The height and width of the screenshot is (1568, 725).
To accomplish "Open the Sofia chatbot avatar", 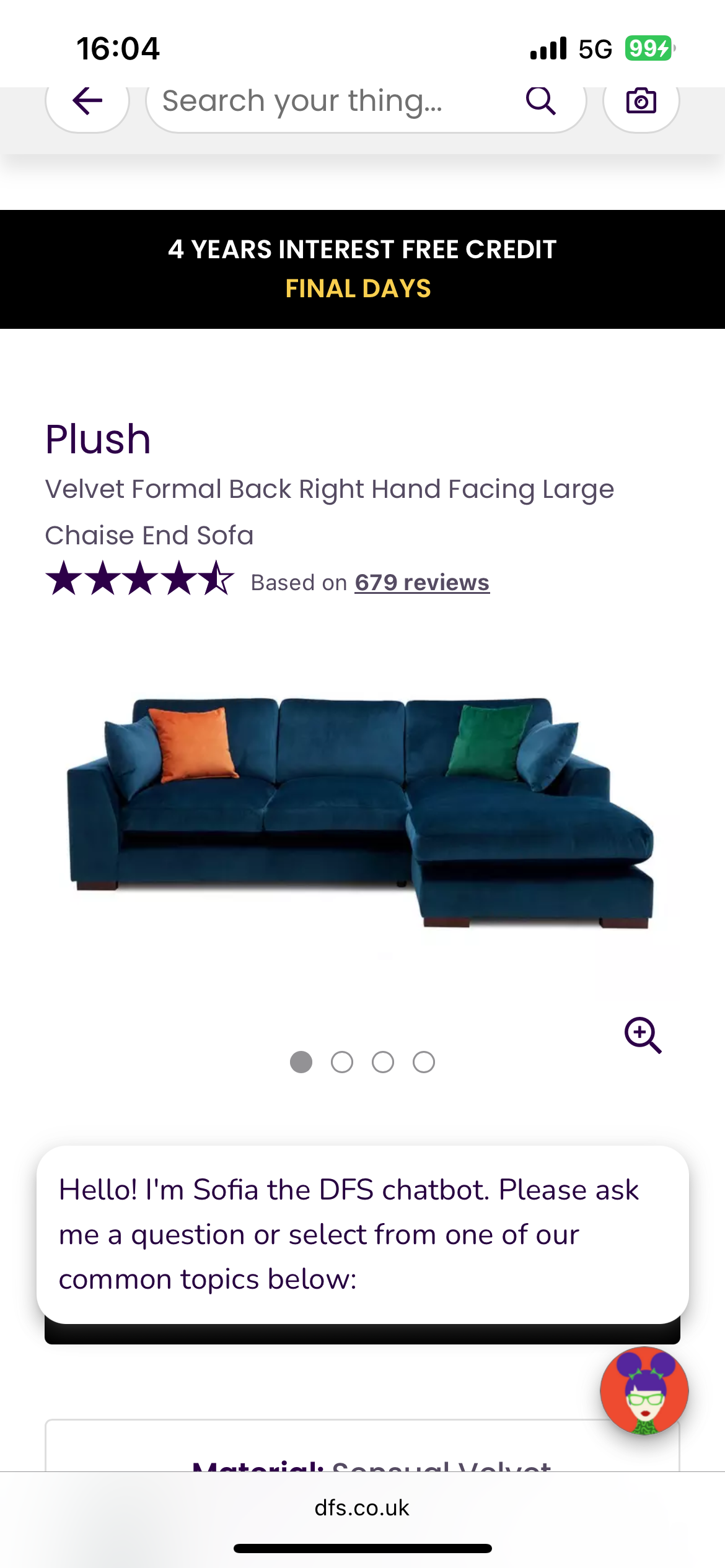I will point(644,1391).
